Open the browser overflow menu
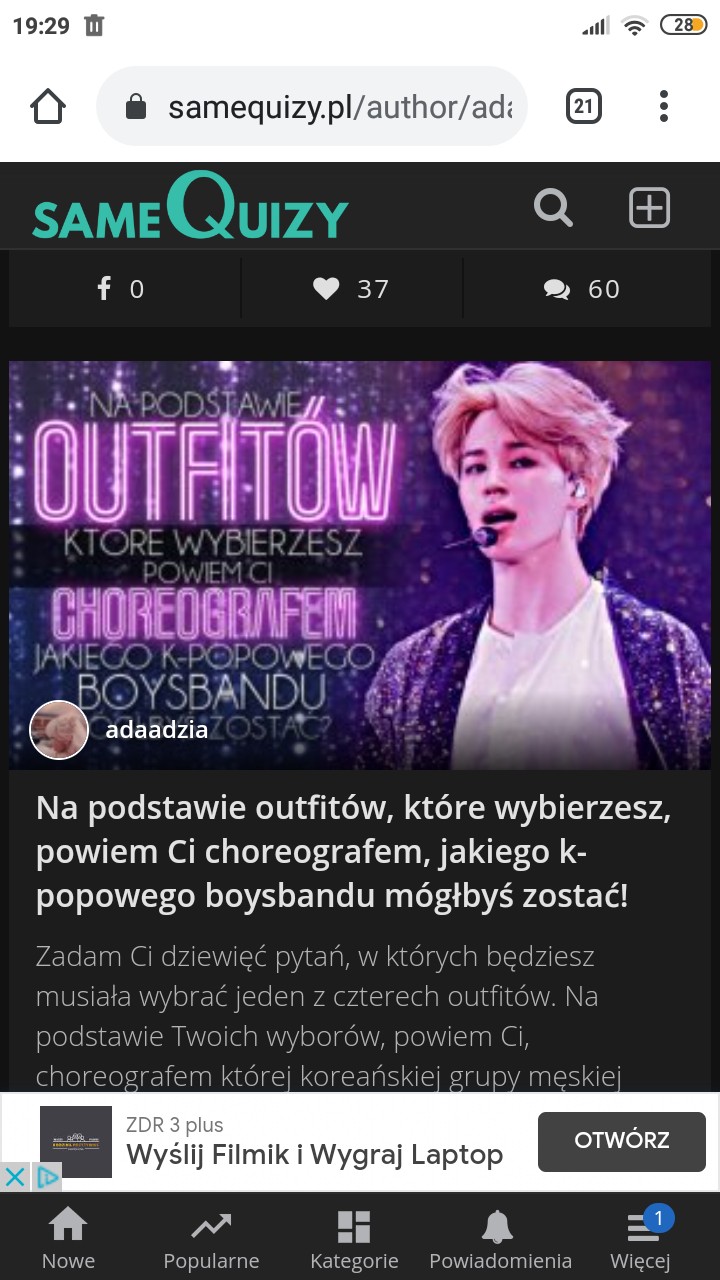Viewport: 720px width, 1280px height. tap(664, 106)
